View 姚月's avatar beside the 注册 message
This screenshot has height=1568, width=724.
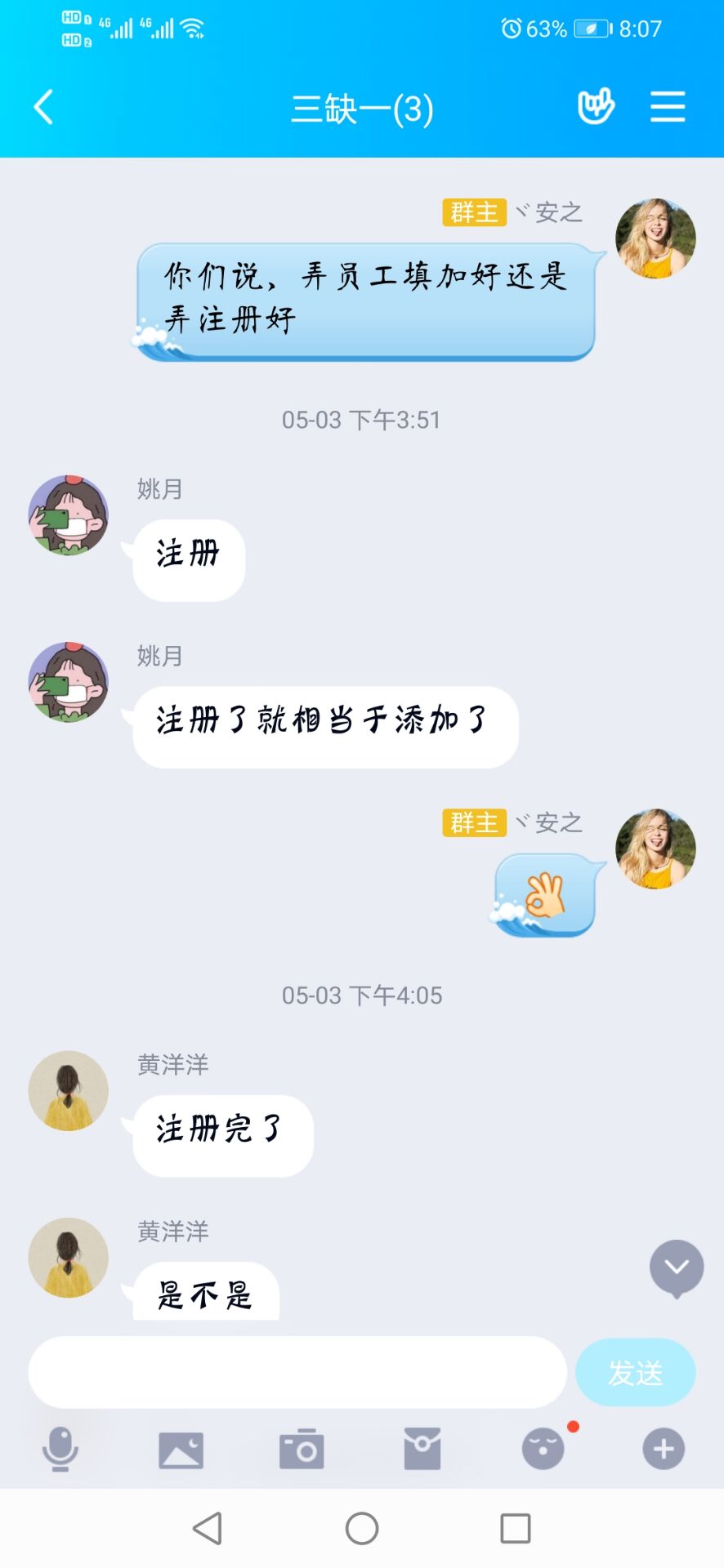(x=69, y=515)
